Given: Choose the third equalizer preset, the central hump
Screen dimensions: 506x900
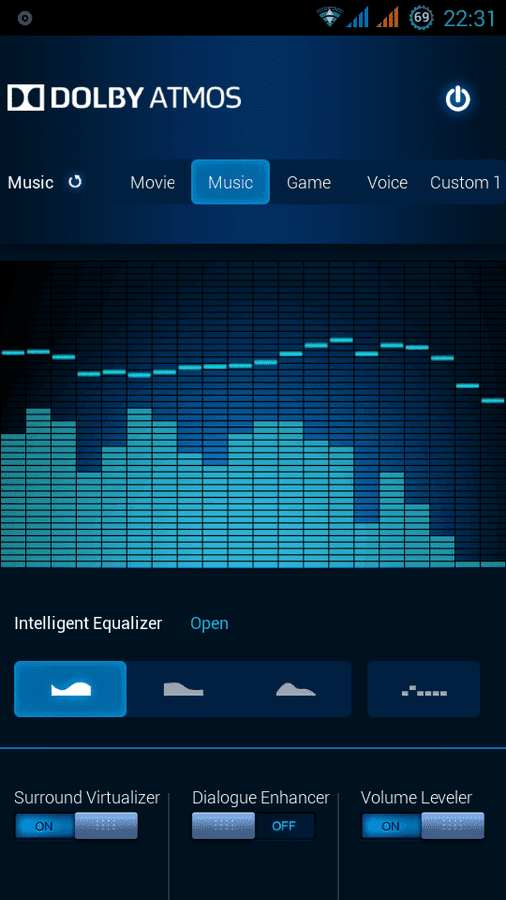Looking at the screenshot, I should [295, 689].
